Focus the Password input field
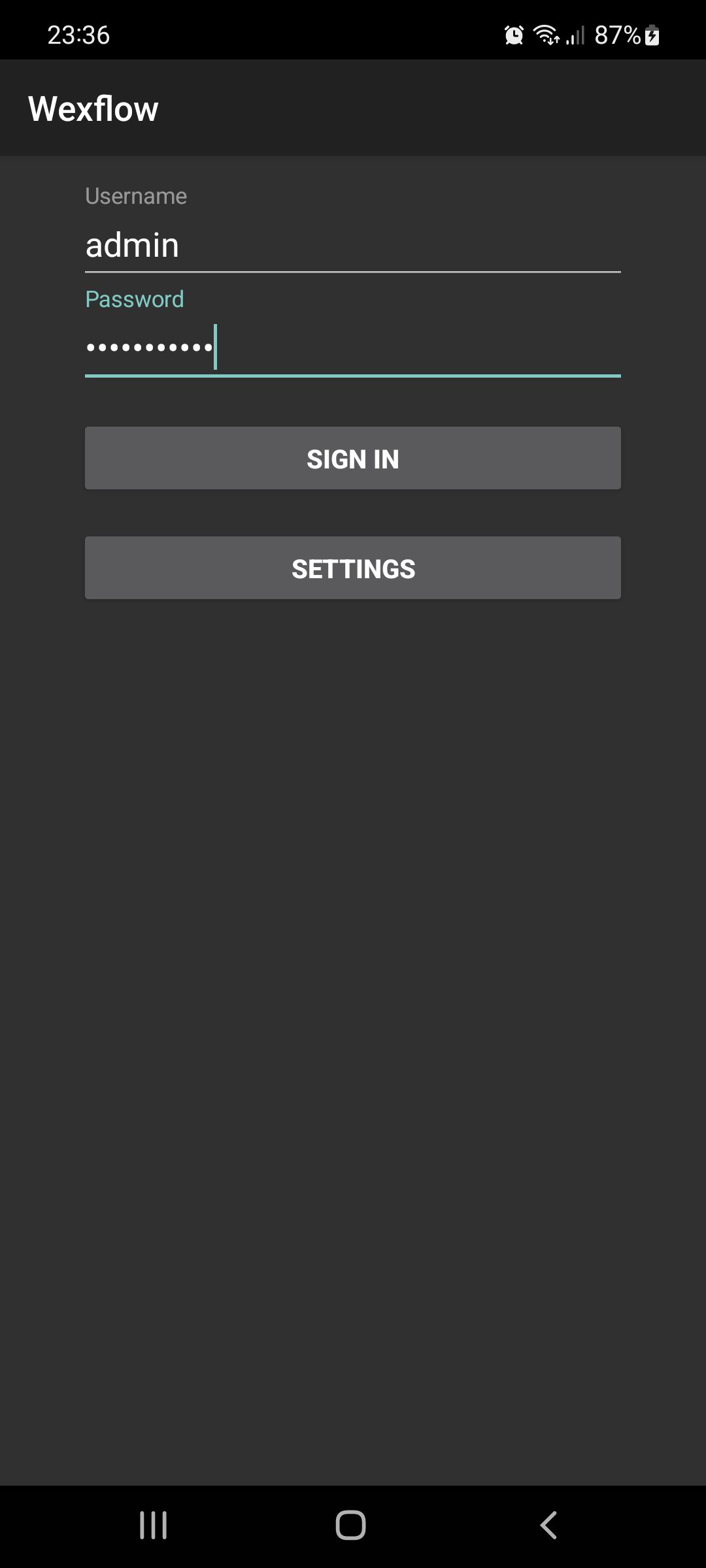This screenshot has height=1568, width=706. [x=353, y=348]
